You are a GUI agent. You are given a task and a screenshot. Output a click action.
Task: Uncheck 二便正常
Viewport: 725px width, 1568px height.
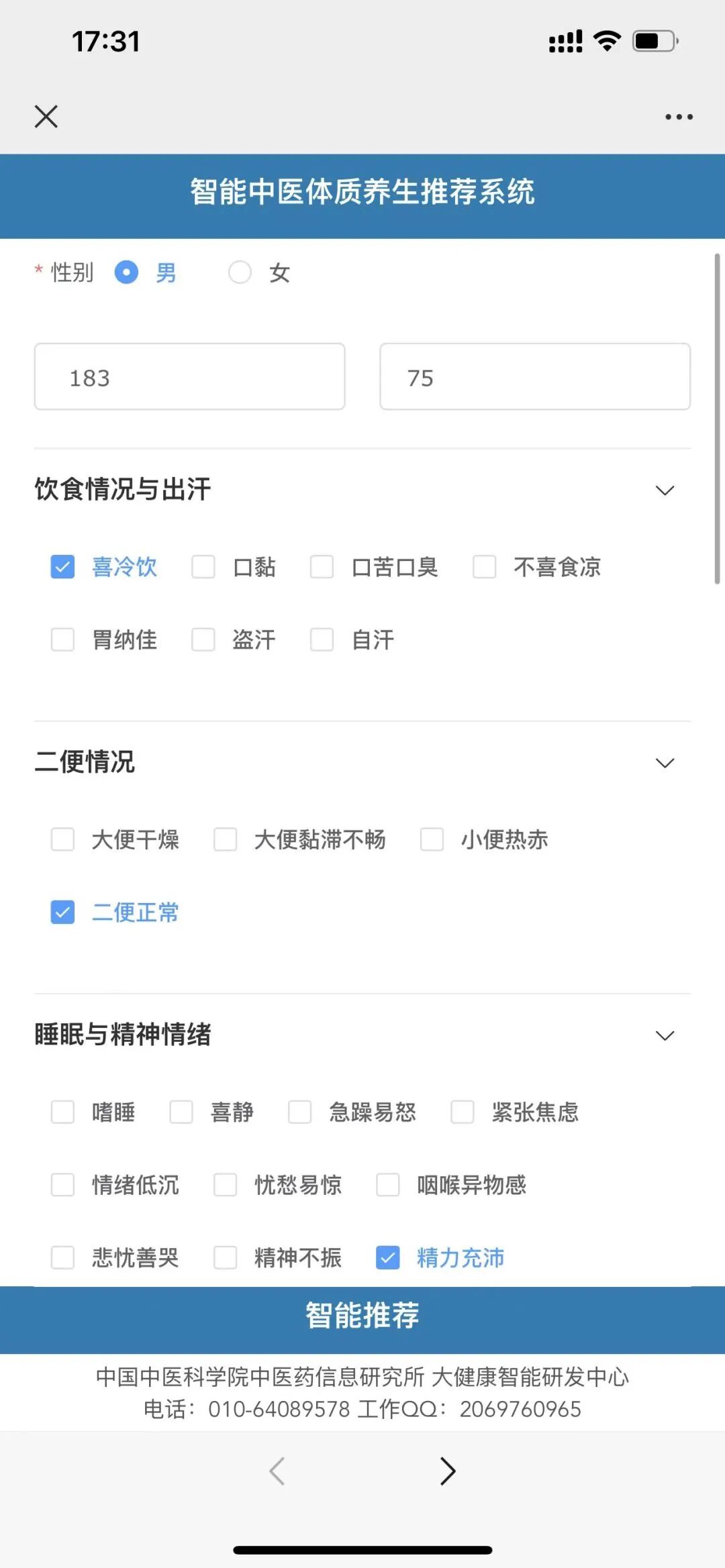click(63, 912)
